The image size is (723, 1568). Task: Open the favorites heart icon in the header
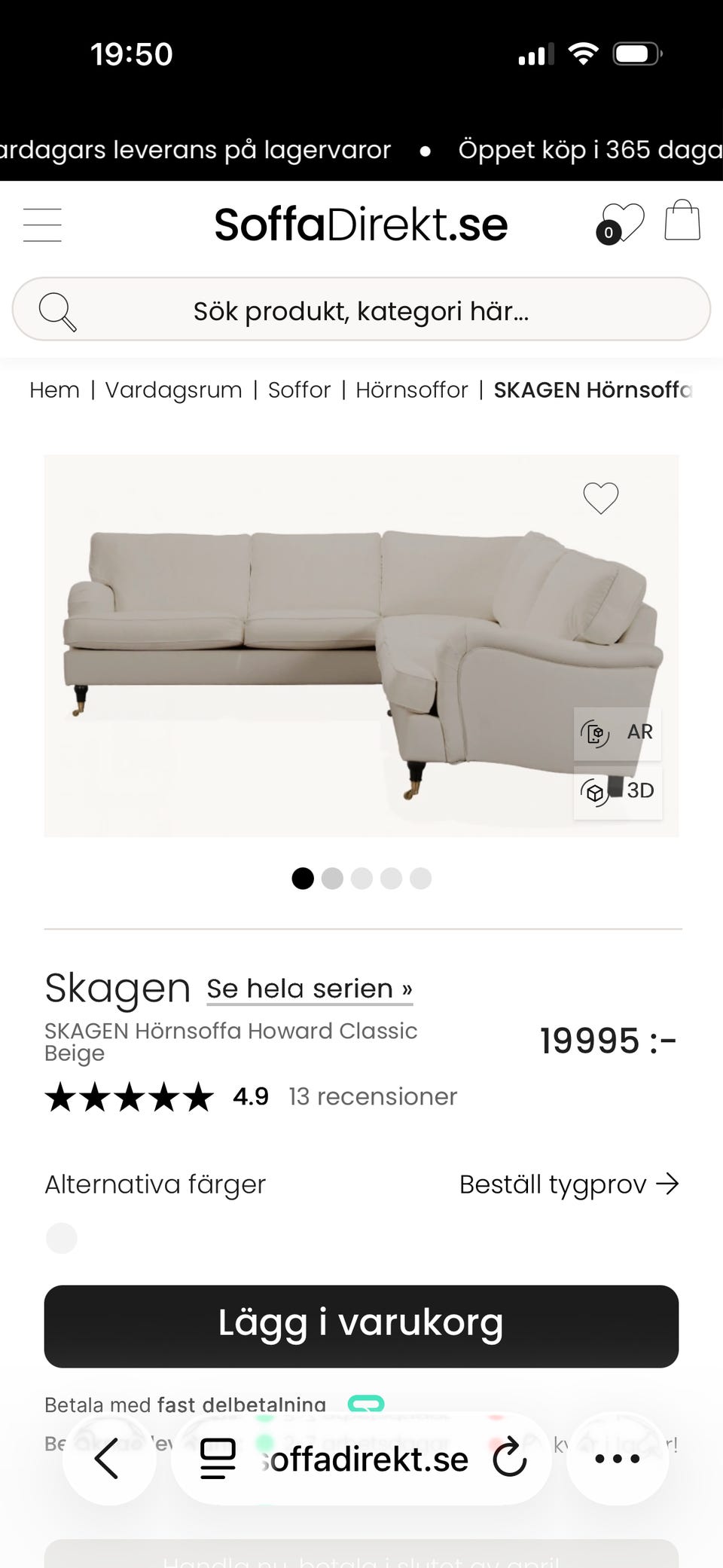coord(624,220)
